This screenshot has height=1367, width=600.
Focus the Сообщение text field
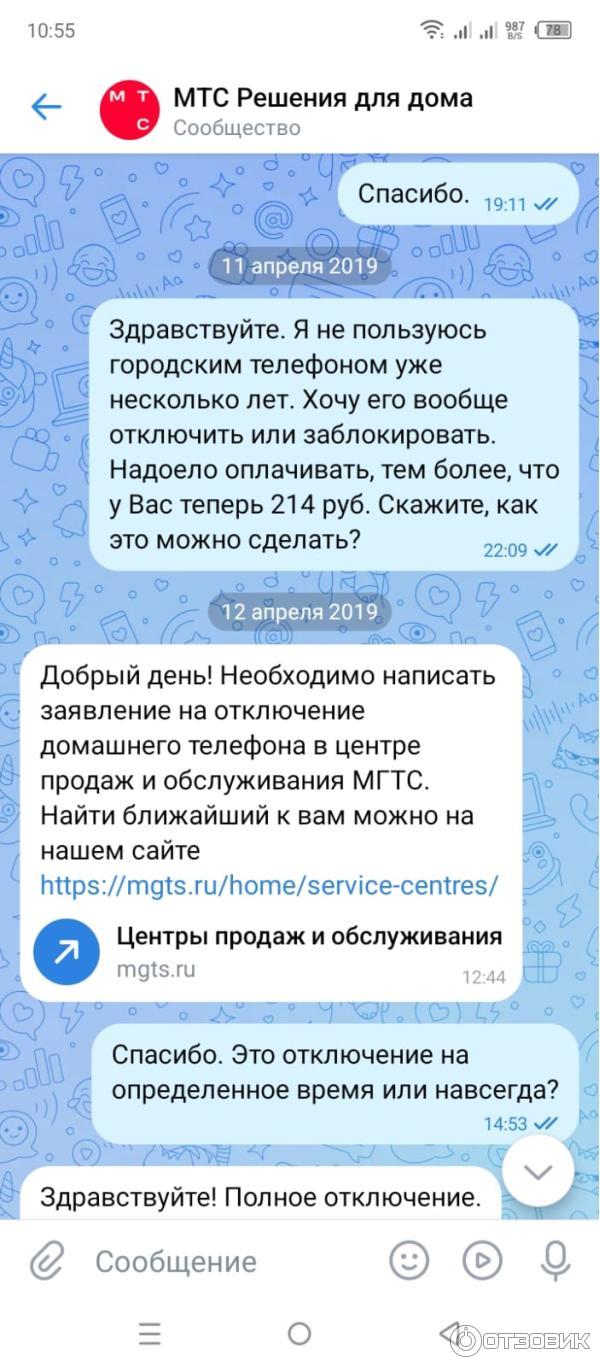pos(230,1261)
